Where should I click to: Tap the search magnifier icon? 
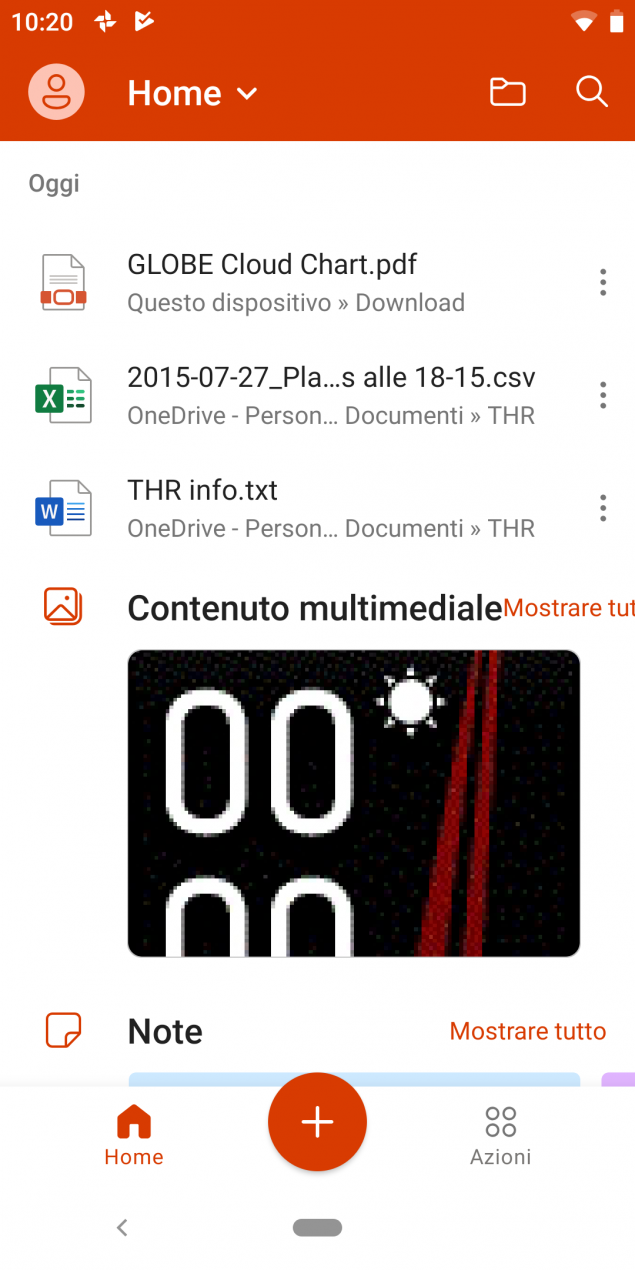pyautogui.click(x=592, y=92)
